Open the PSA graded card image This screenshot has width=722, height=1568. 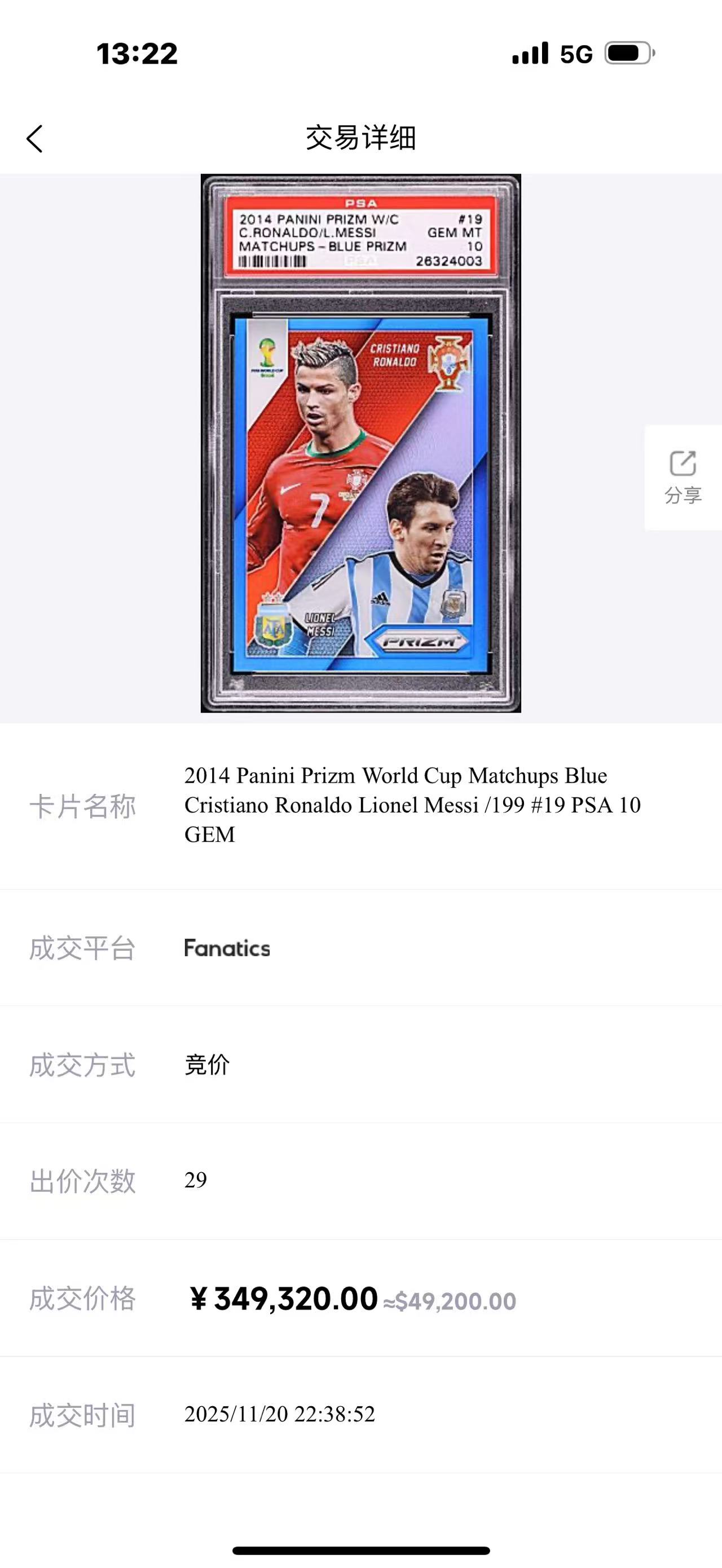361,443
